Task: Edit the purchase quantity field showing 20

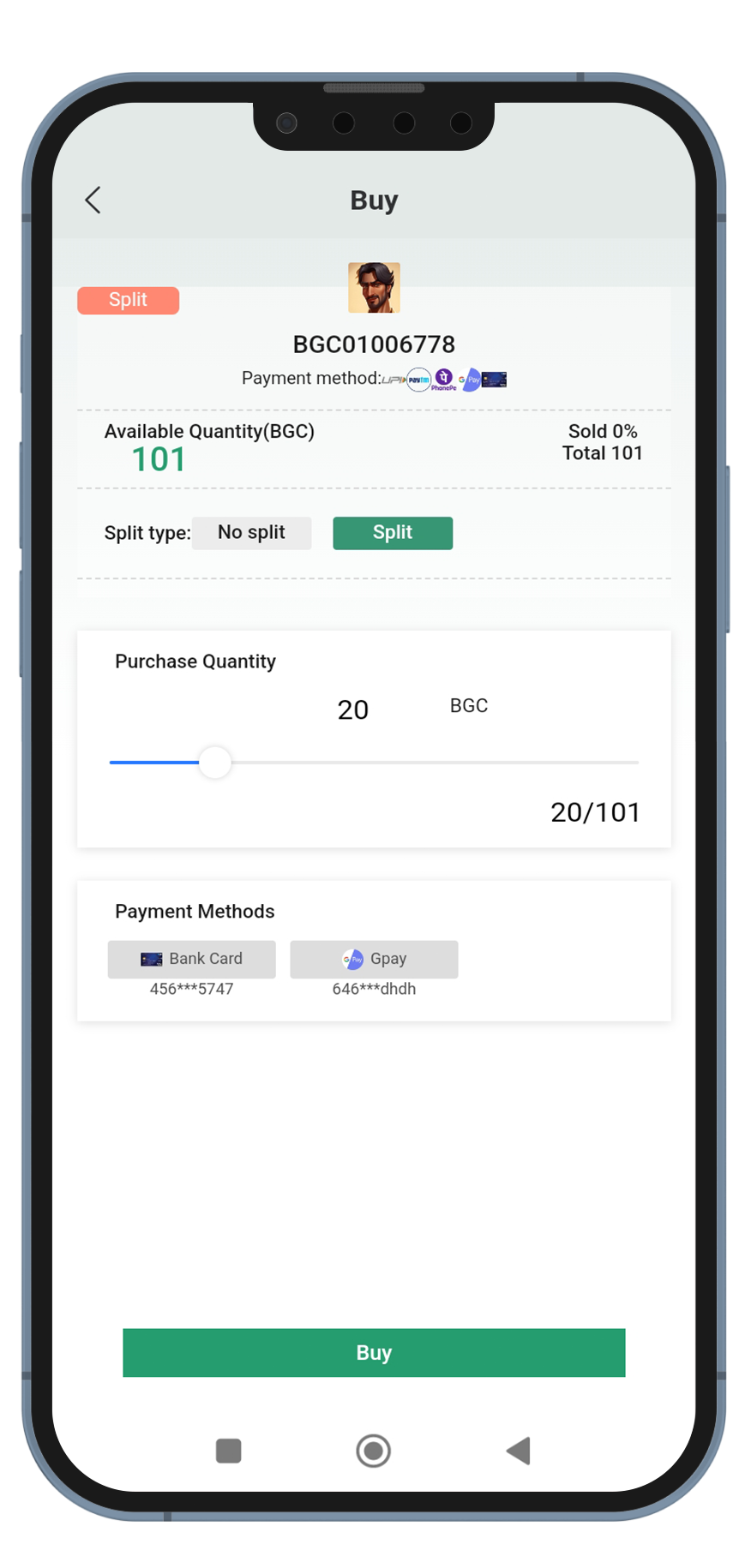Action: 352,709
